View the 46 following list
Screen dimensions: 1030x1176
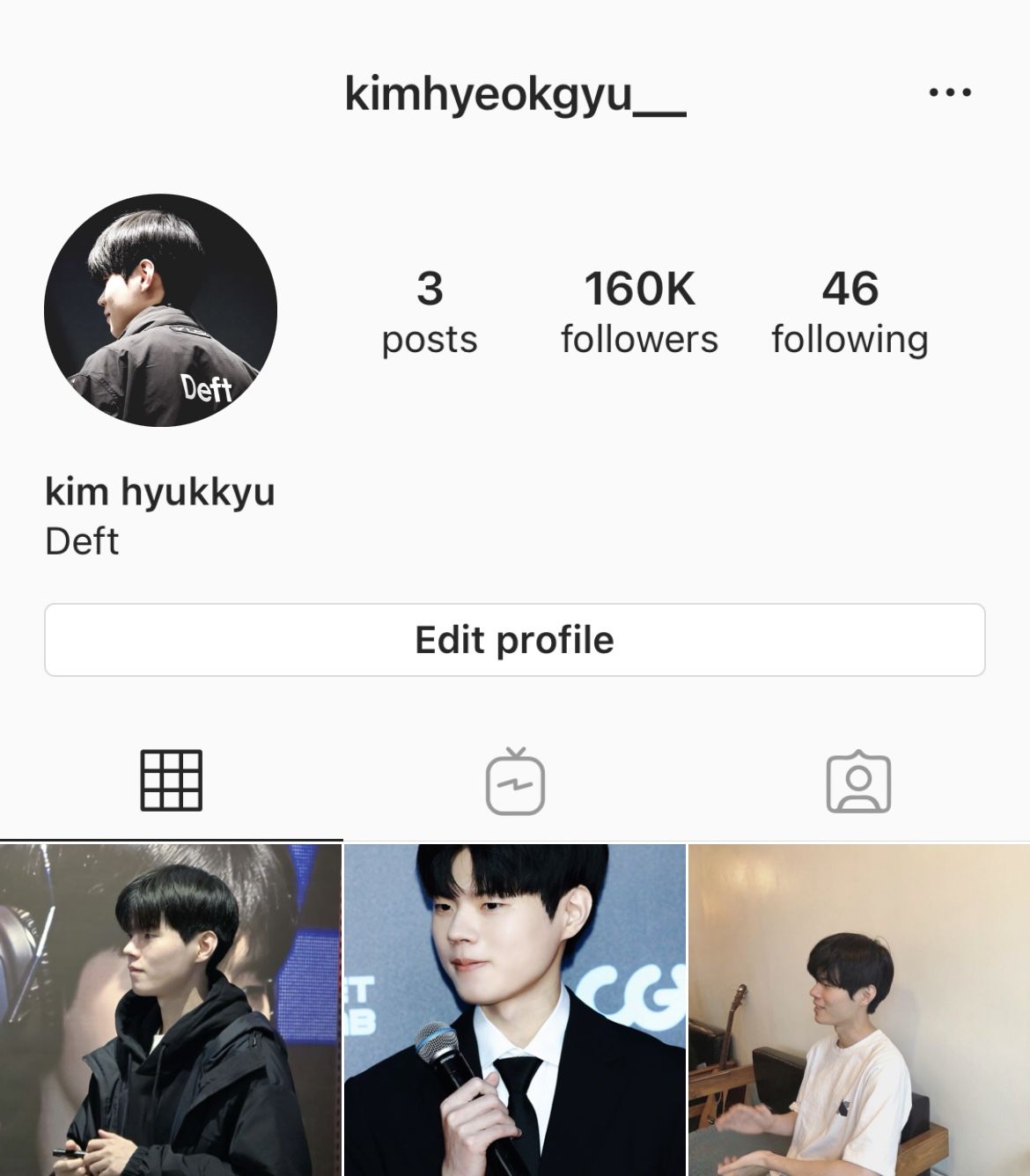(850, 312)
